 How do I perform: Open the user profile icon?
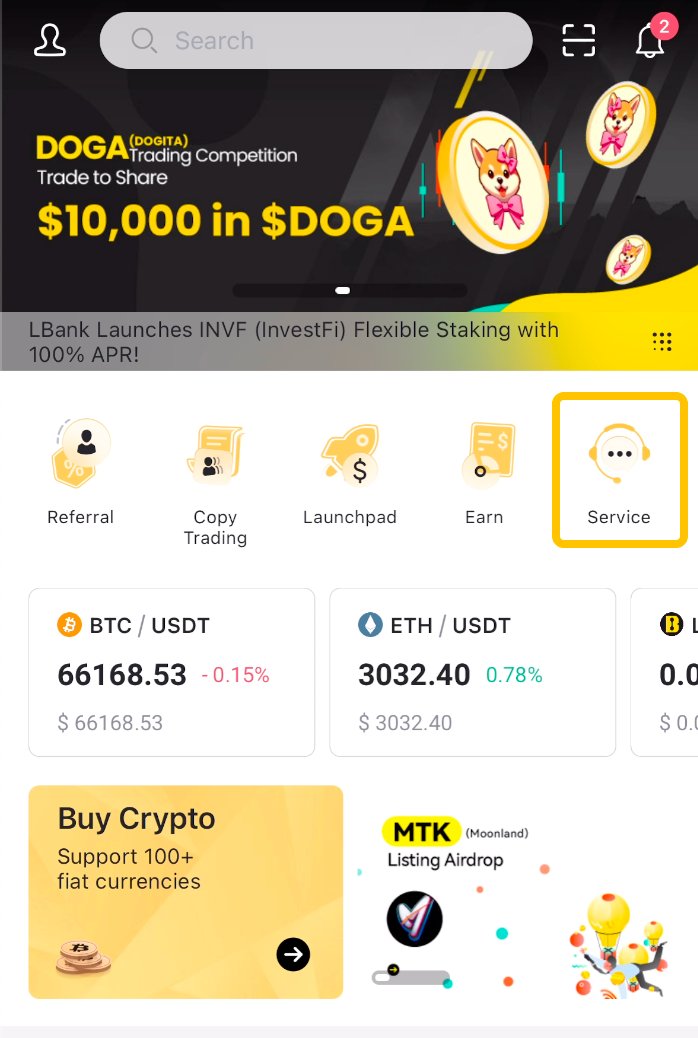click(50, 40)
